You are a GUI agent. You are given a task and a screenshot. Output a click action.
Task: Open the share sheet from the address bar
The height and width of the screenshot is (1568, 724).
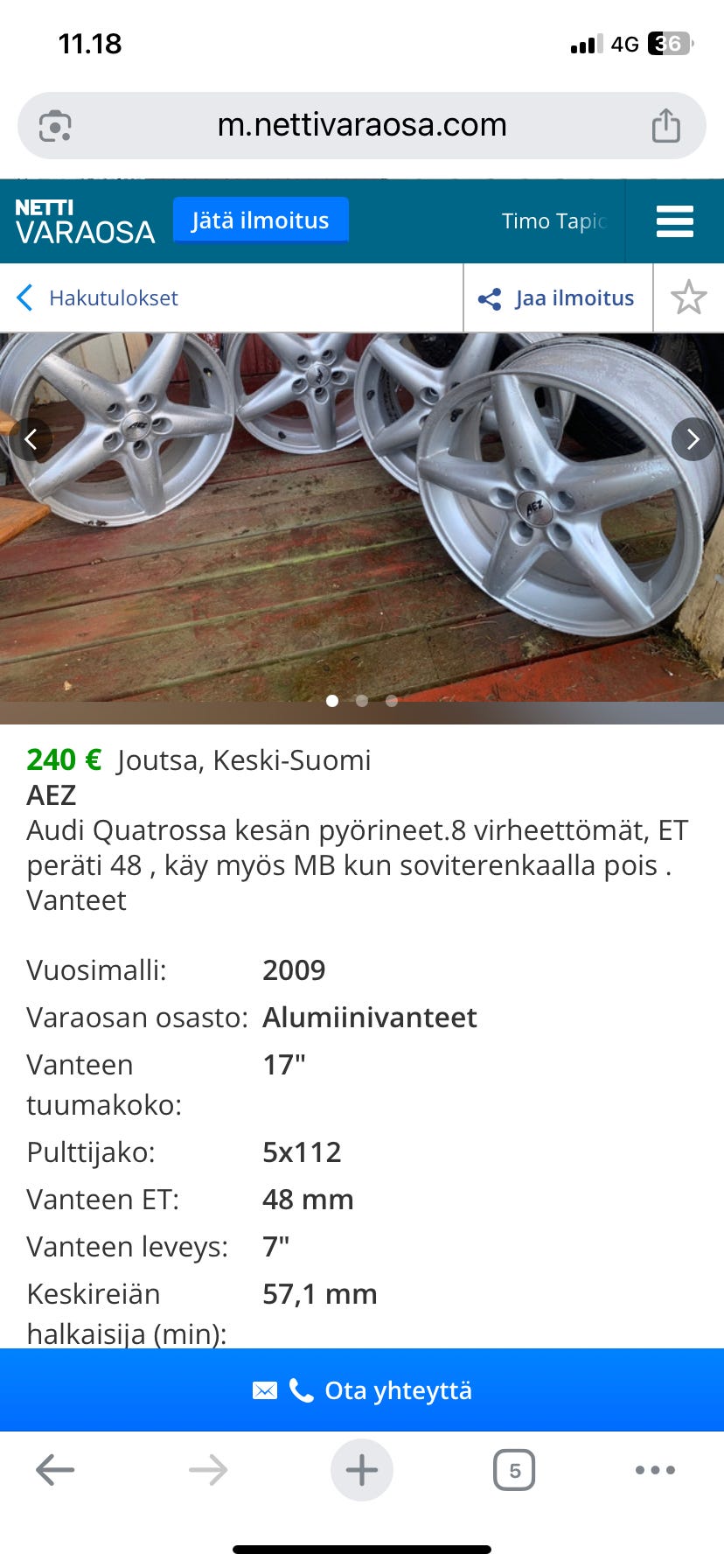click(666, 125)
